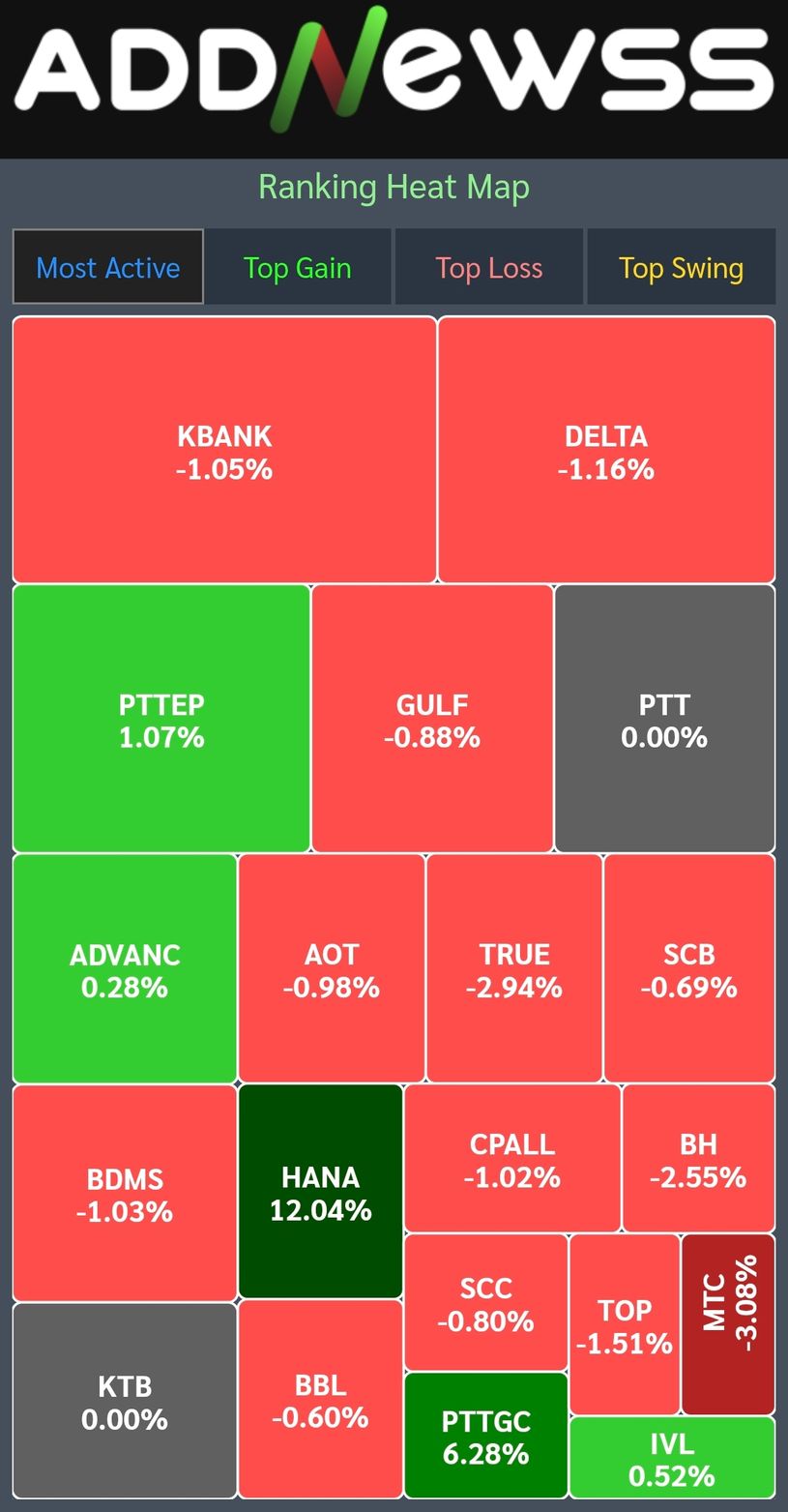Image resolution: width=788 pixels, height=1512 pixels.
Task: Select the ADVANC stock tile
Action: 125,968
